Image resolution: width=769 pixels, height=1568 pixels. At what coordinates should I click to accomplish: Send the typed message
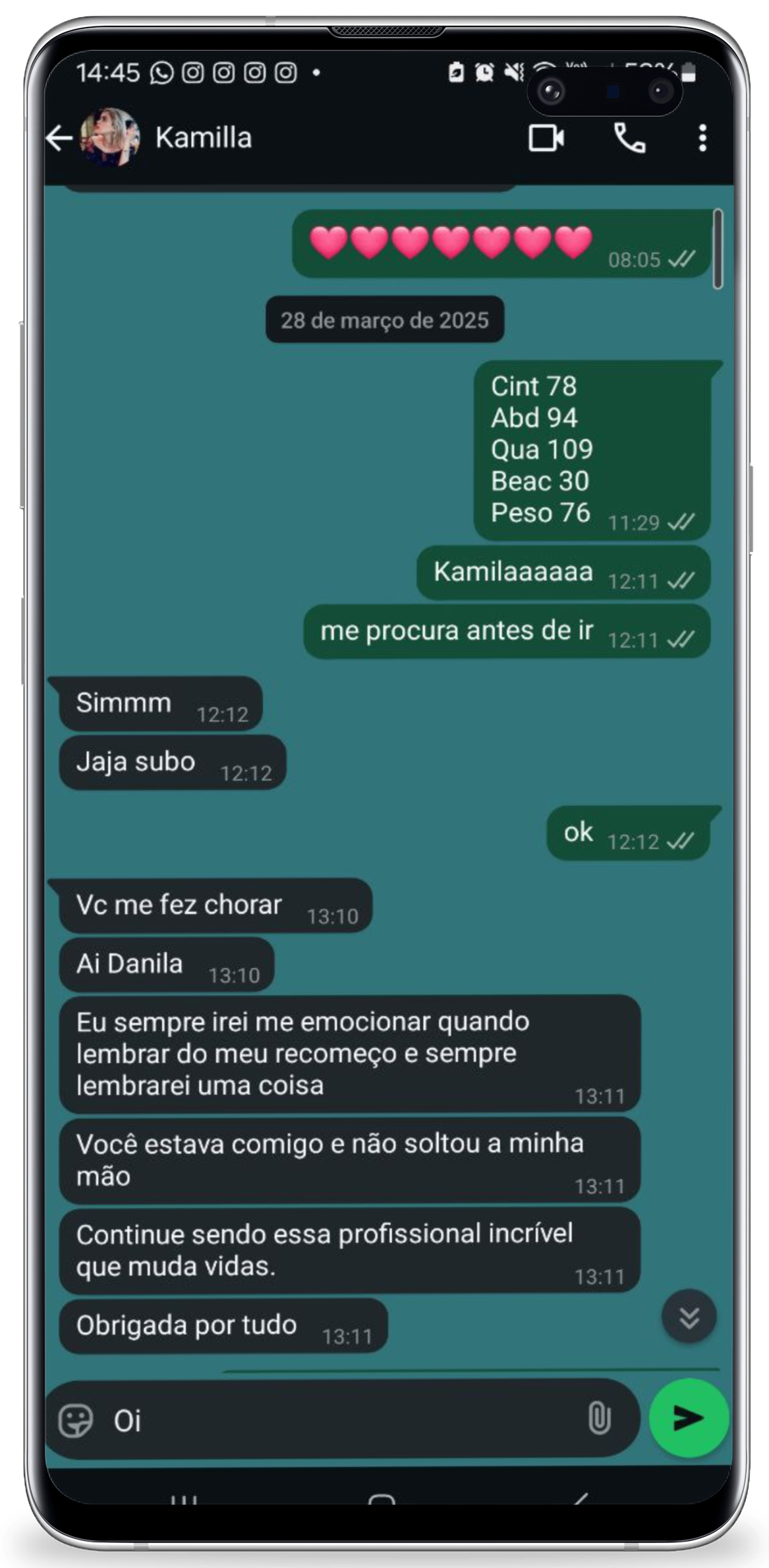(x=689, y=1418)
